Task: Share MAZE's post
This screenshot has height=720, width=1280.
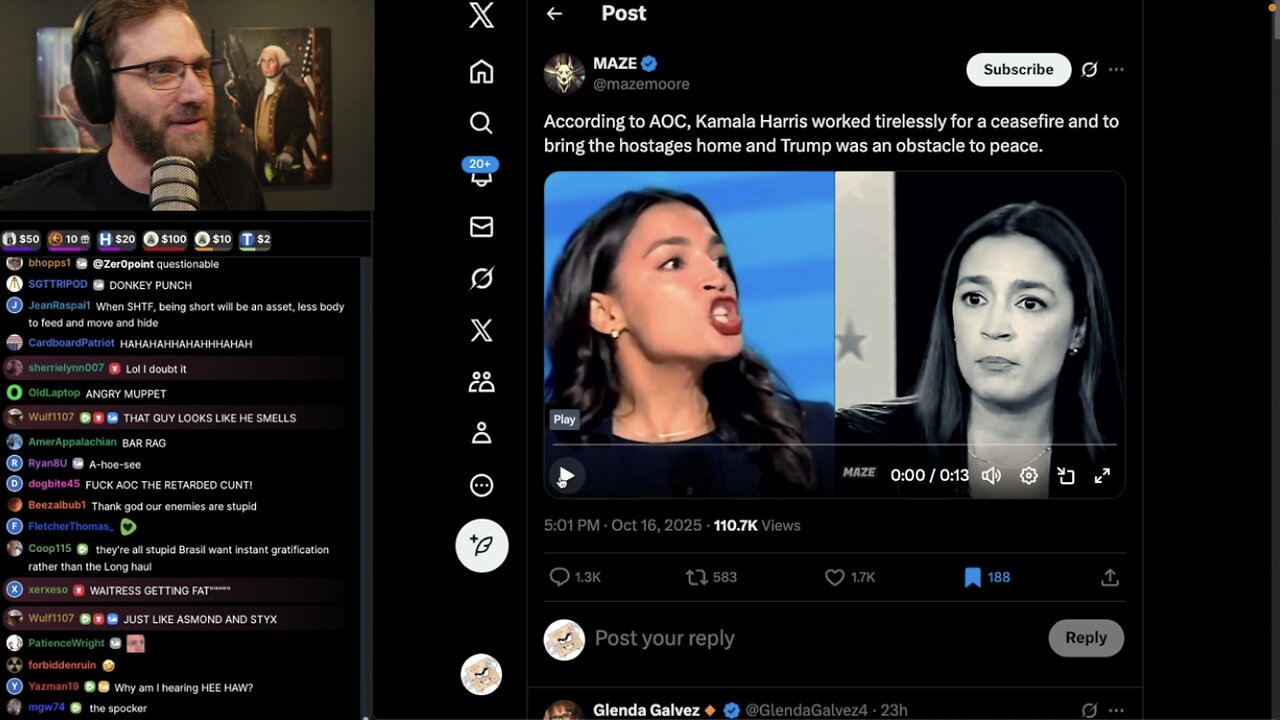Action: [x=1109, y=577]
